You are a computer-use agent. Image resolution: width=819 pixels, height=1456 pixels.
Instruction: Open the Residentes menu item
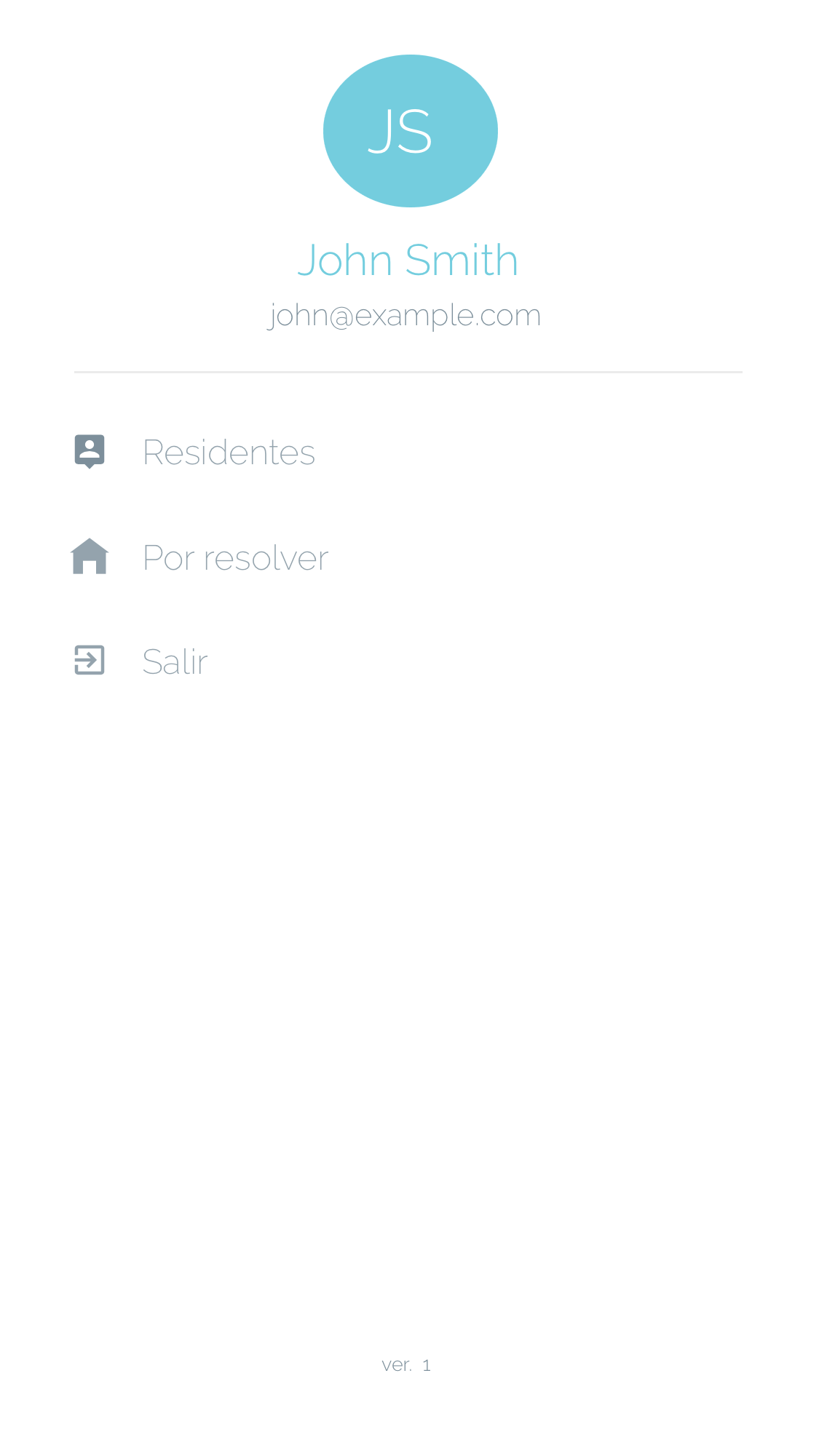pyautogui.click(x=229, y=453)
